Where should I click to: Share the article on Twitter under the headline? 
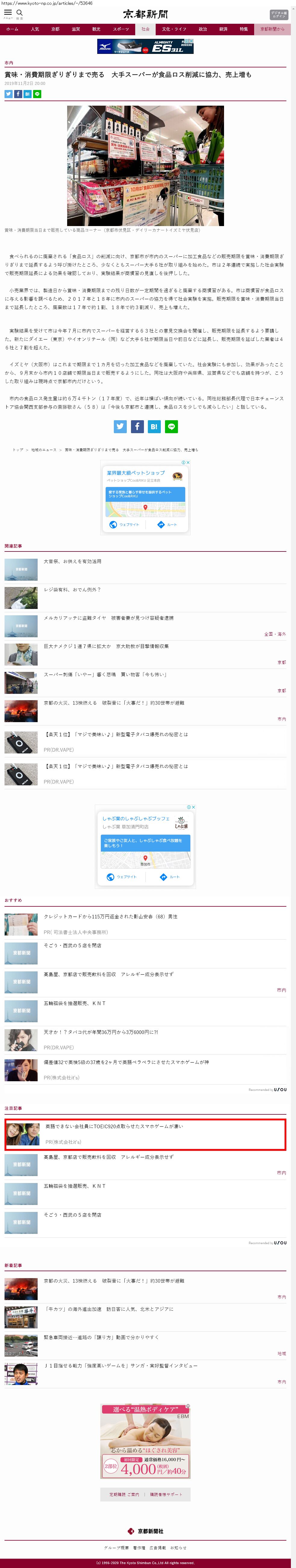[x=8, y=94]
